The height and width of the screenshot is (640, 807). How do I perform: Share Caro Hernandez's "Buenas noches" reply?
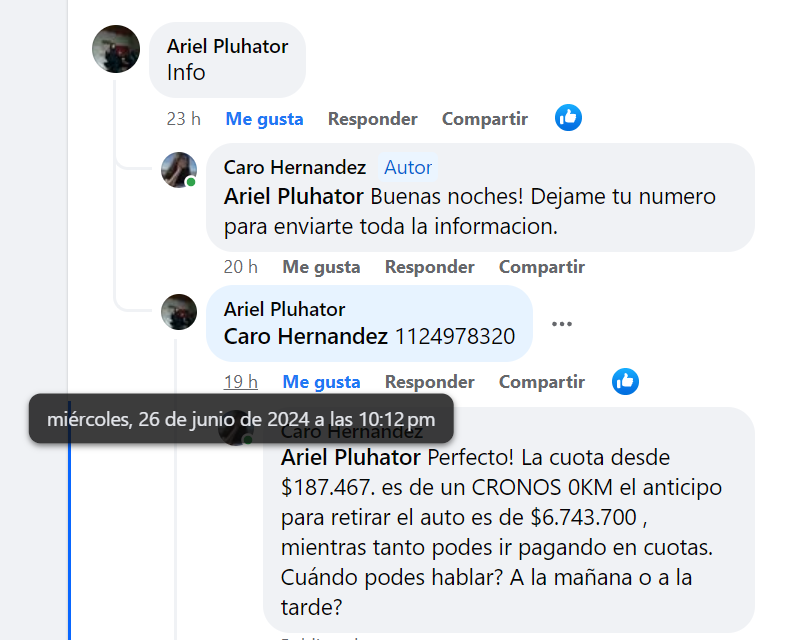coord(541,267)
